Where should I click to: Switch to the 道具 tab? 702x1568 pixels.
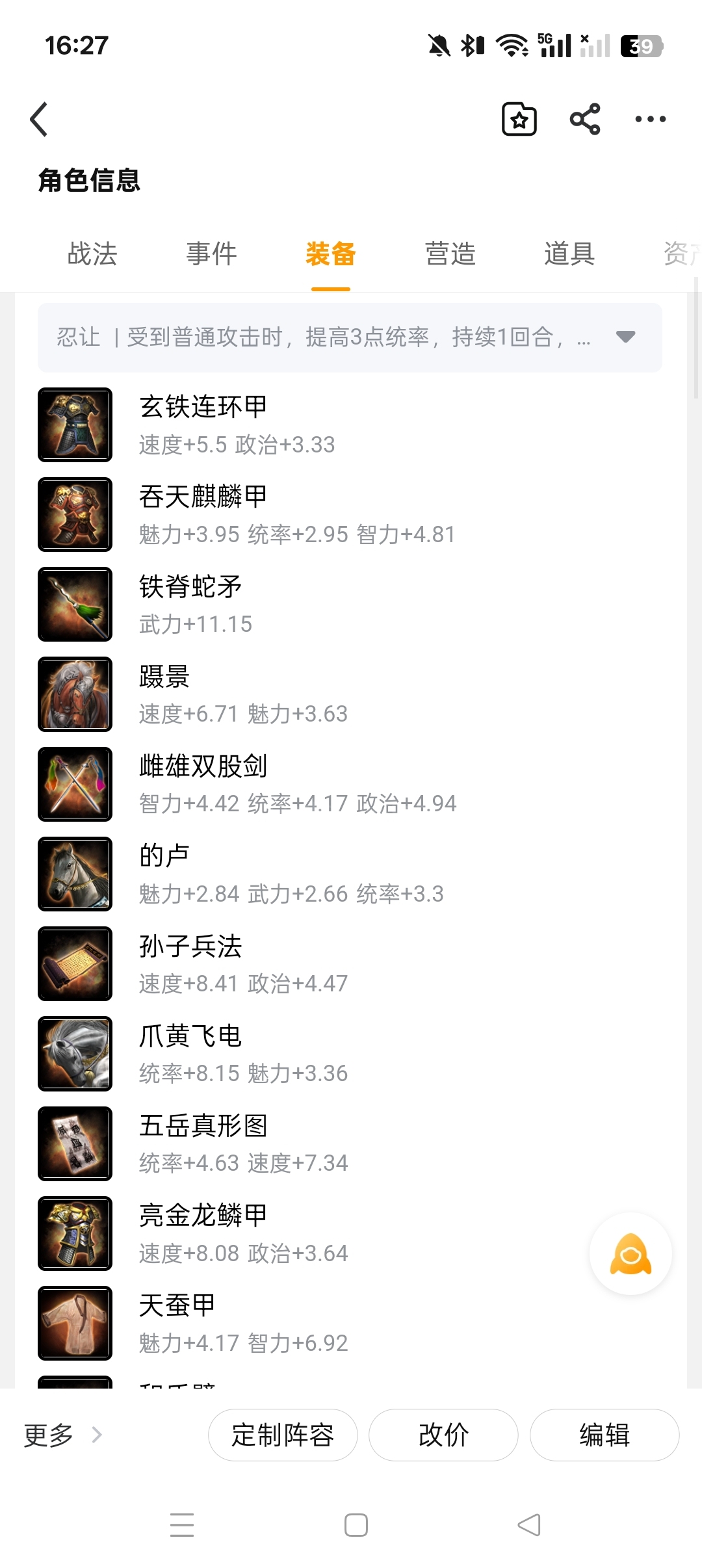[569, 254]
